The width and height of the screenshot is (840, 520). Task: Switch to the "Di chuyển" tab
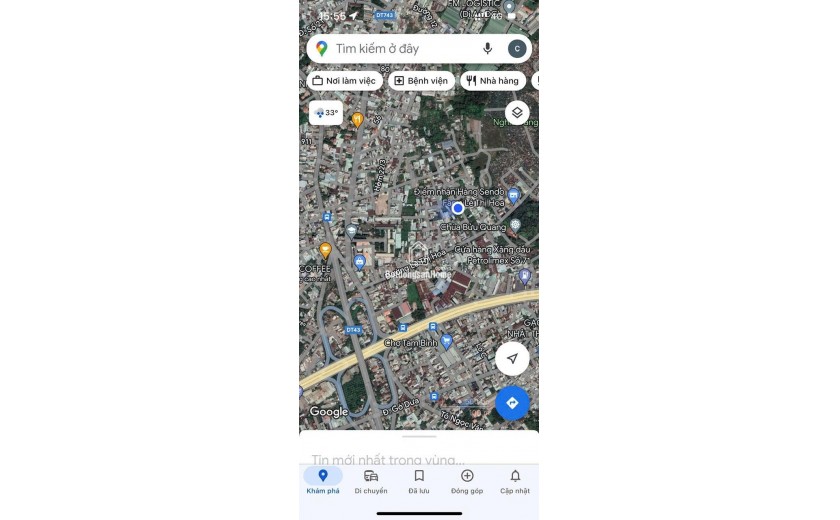(371, 480)
